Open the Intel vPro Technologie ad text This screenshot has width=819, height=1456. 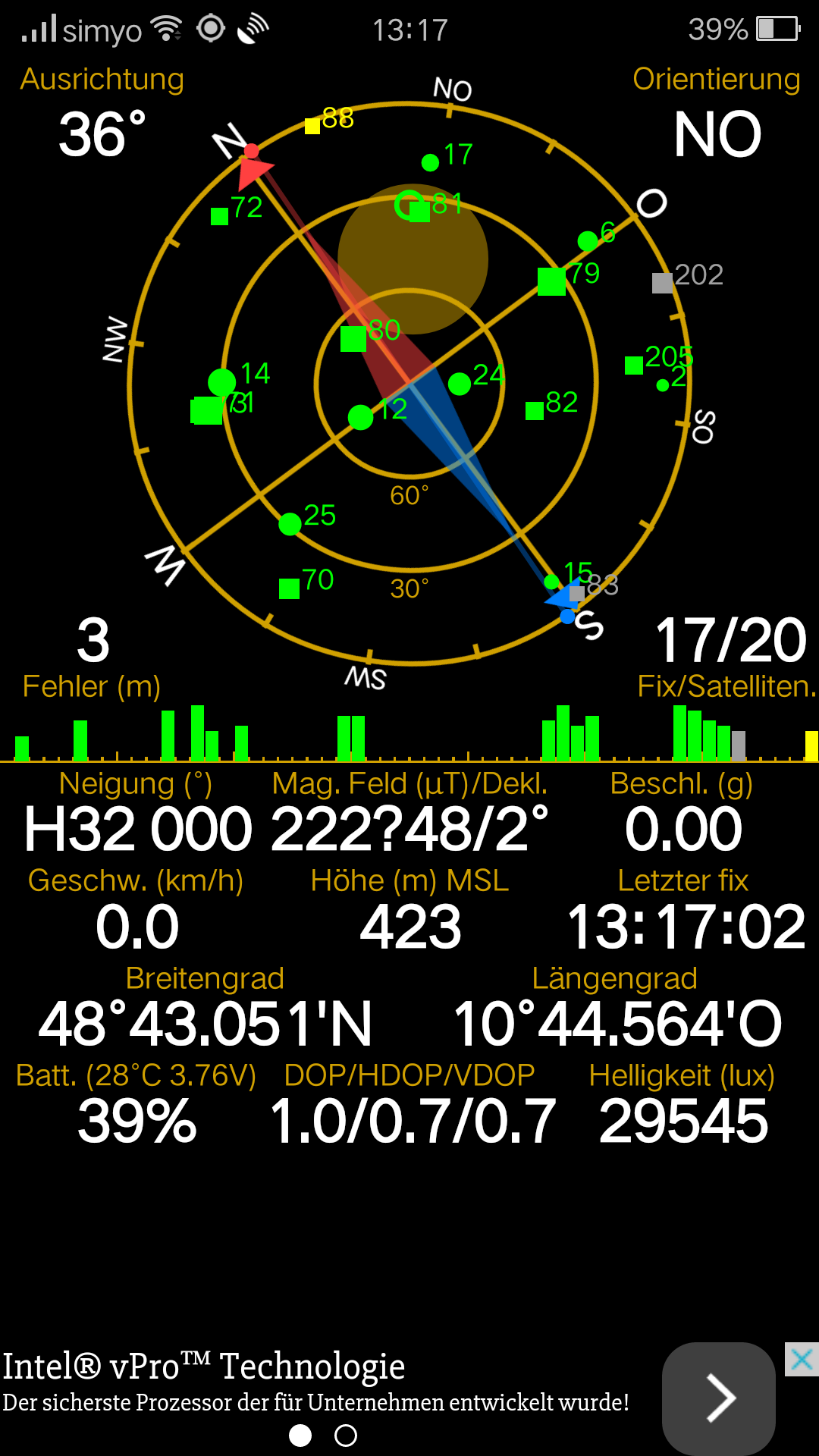203,1367
